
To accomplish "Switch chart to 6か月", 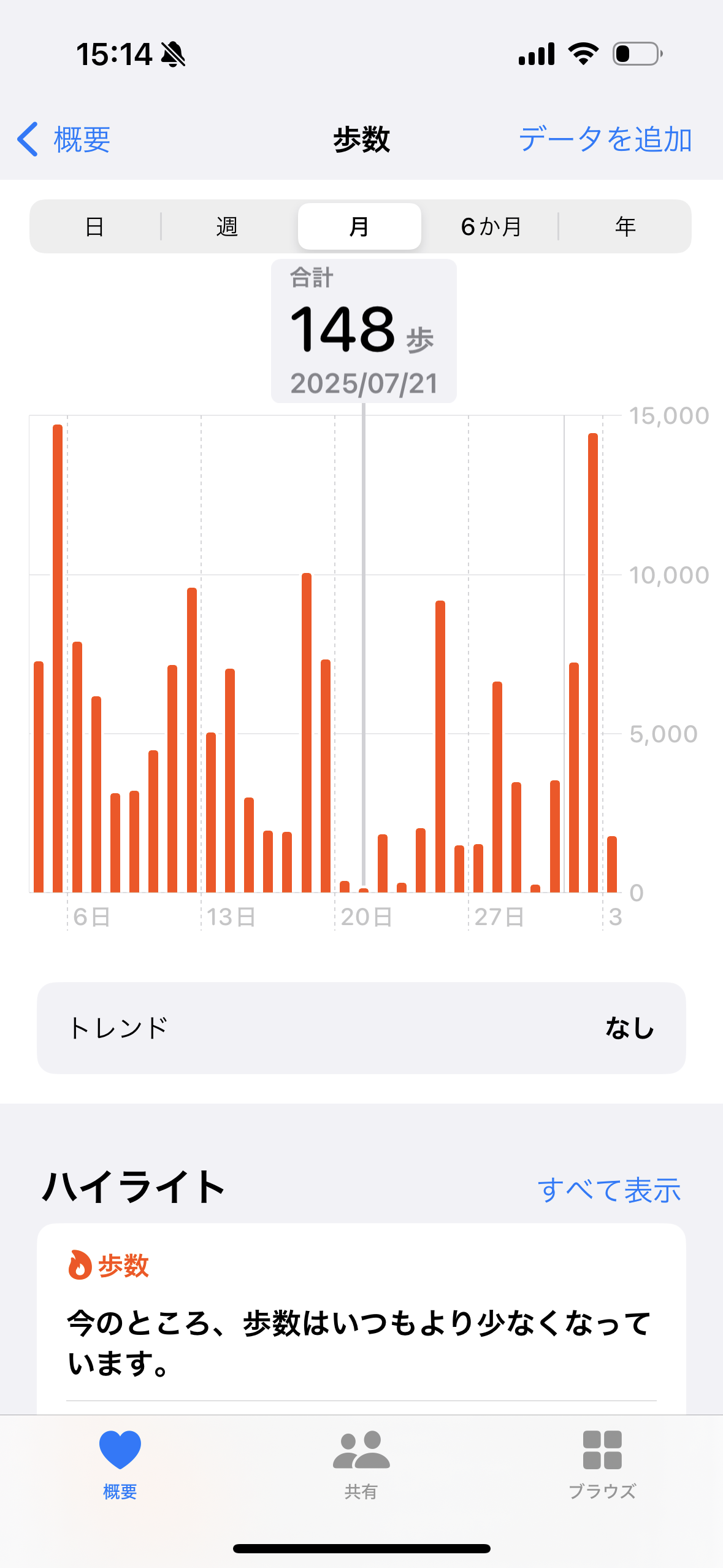I will (491, 227).
